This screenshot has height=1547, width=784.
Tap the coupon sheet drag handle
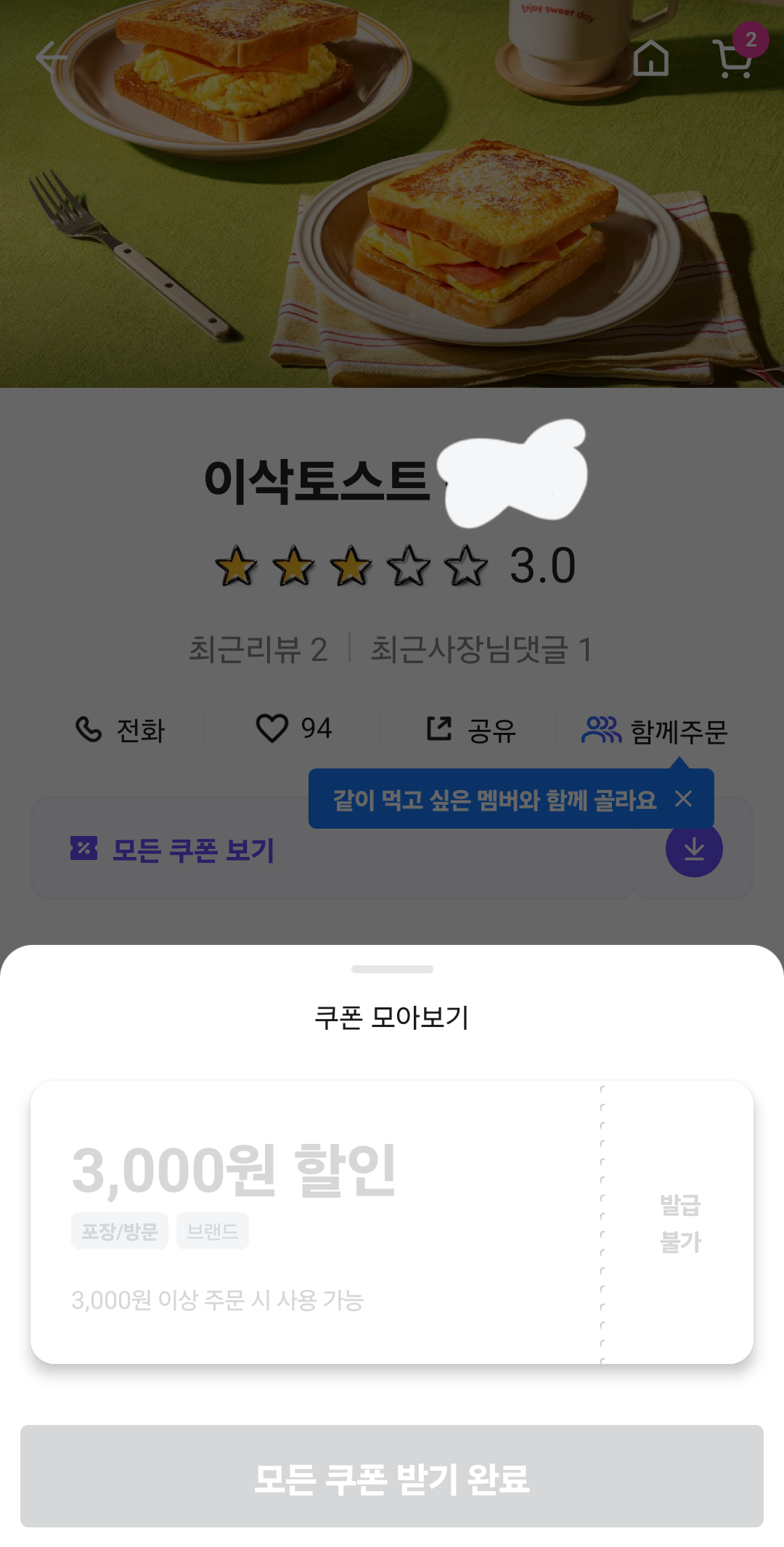click(x=392, y=969)
